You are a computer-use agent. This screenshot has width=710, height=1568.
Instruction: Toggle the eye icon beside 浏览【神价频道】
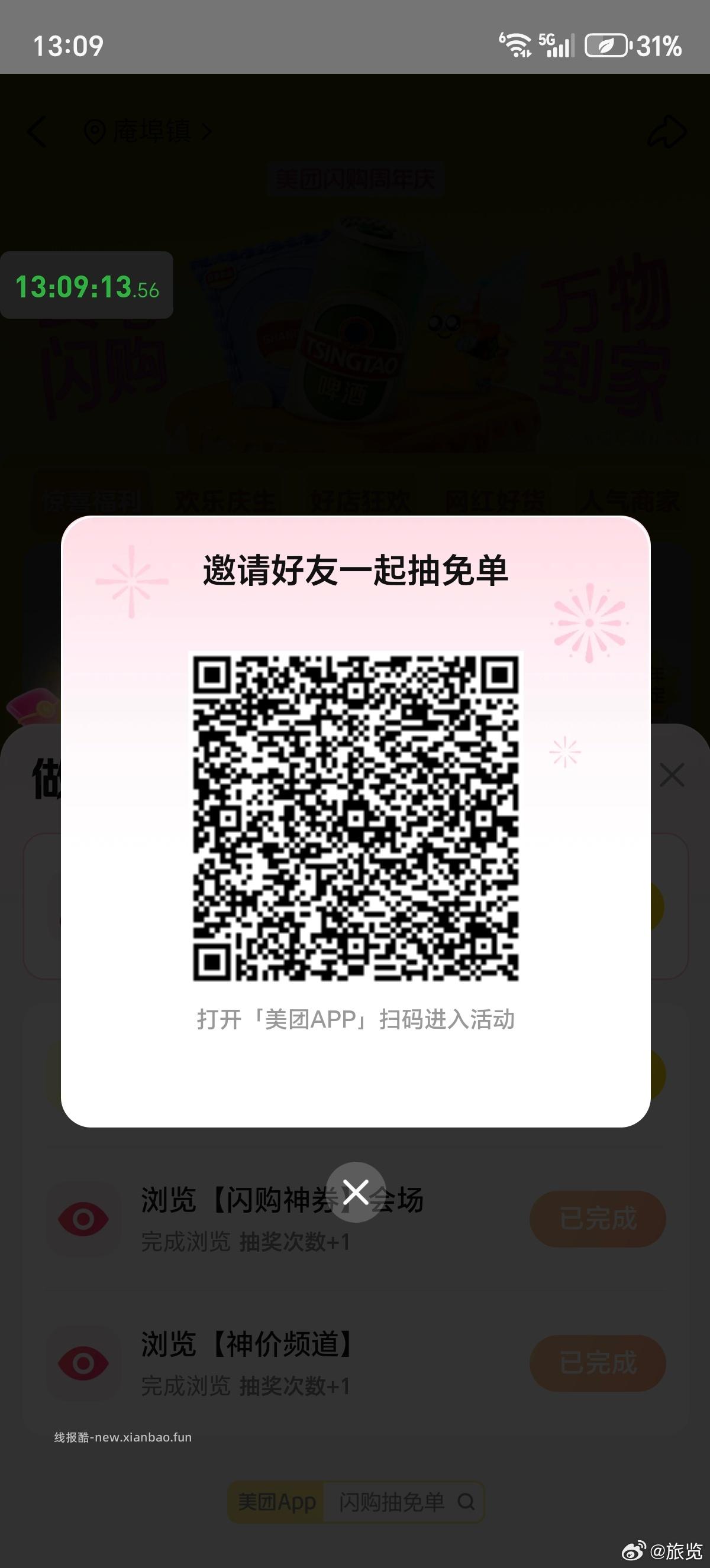[85, 1364]
